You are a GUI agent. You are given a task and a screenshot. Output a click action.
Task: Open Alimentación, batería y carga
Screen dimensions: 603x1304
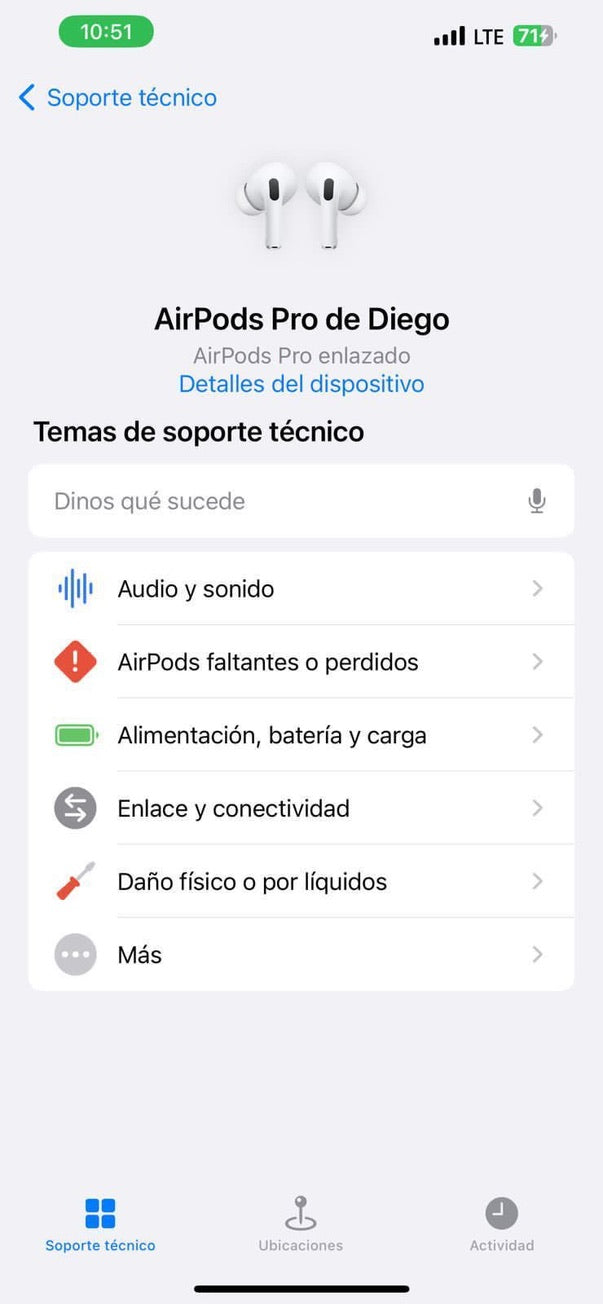pos(301,735)
